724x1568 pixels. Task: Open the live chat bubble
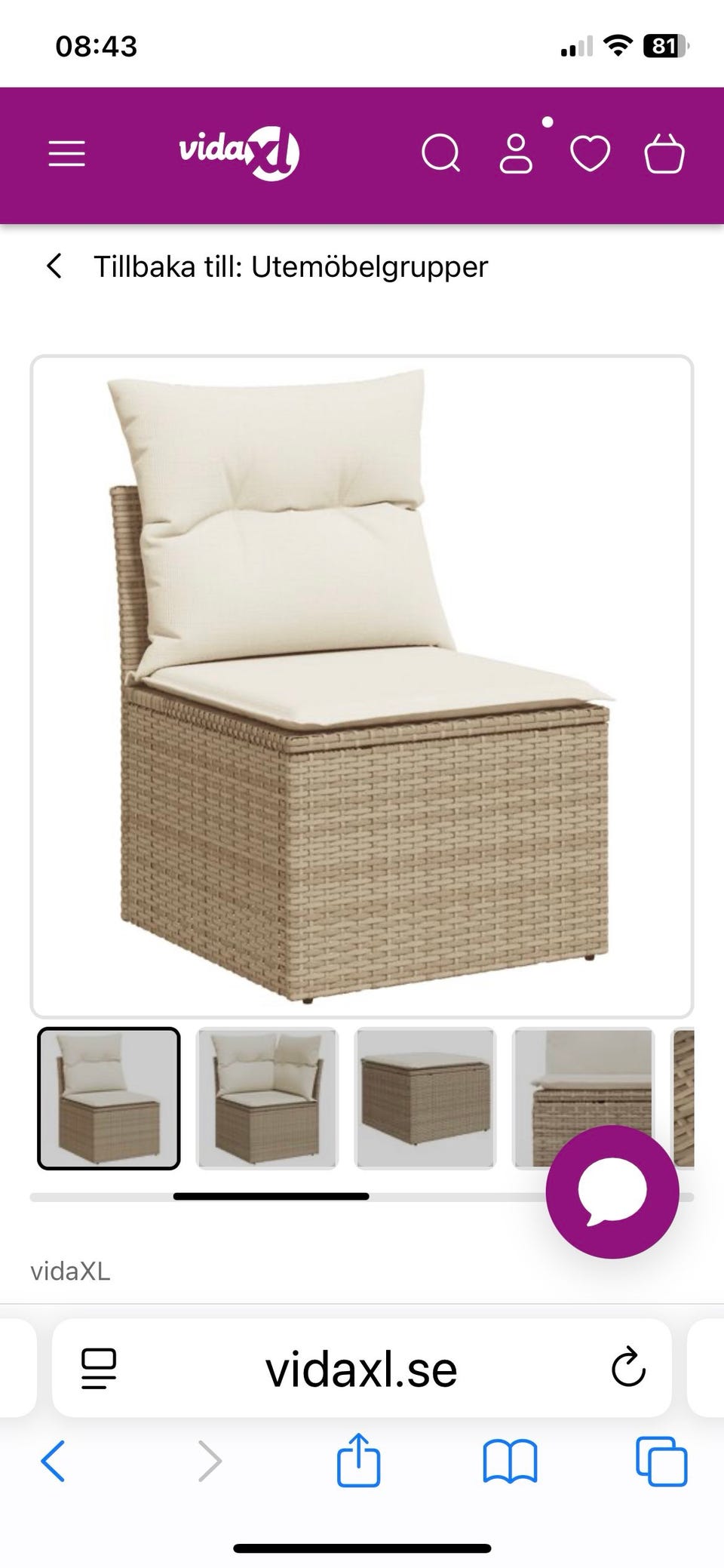(x=612, y=1191)
